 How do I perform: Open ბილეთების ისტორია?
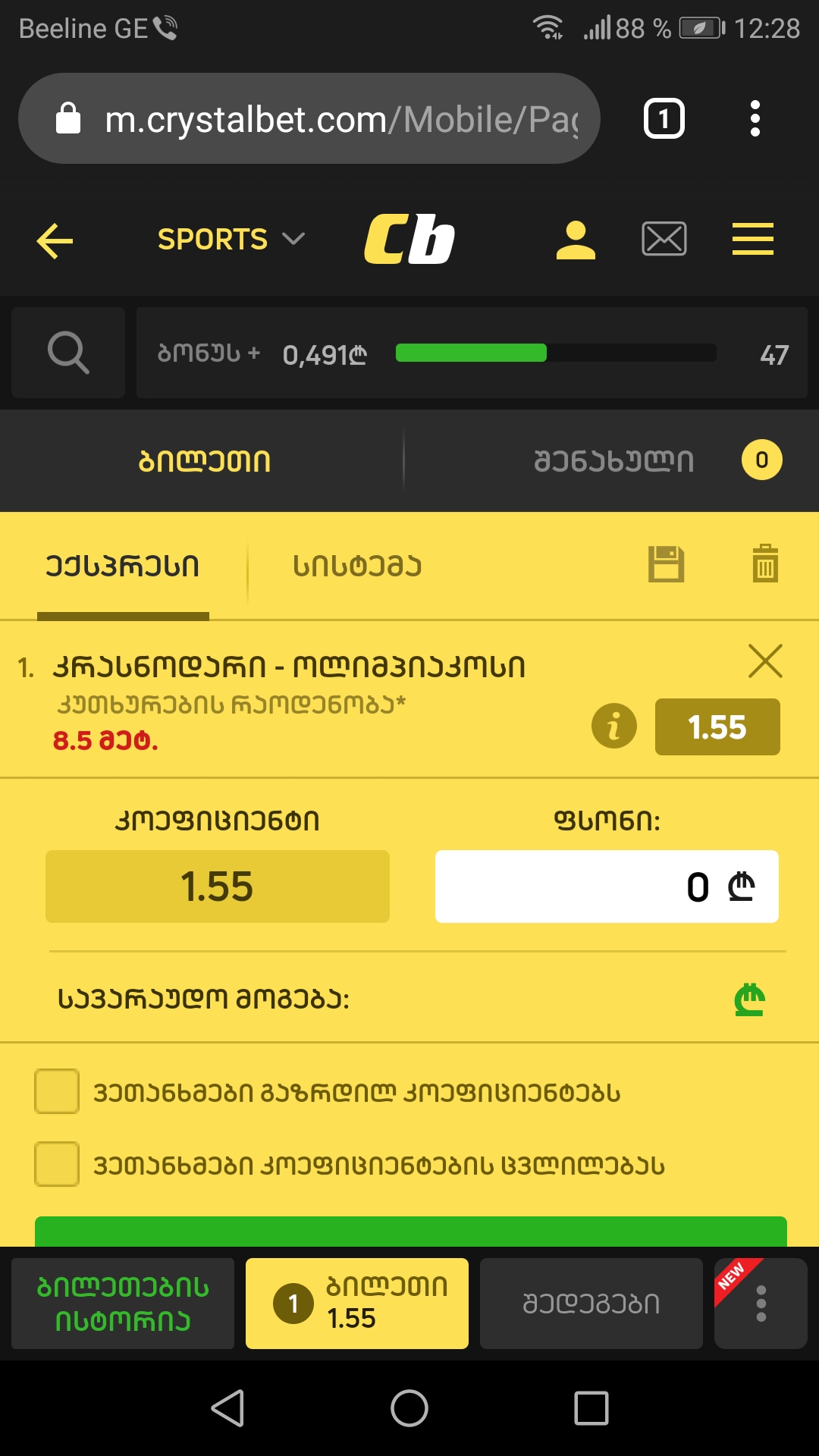122,1303
